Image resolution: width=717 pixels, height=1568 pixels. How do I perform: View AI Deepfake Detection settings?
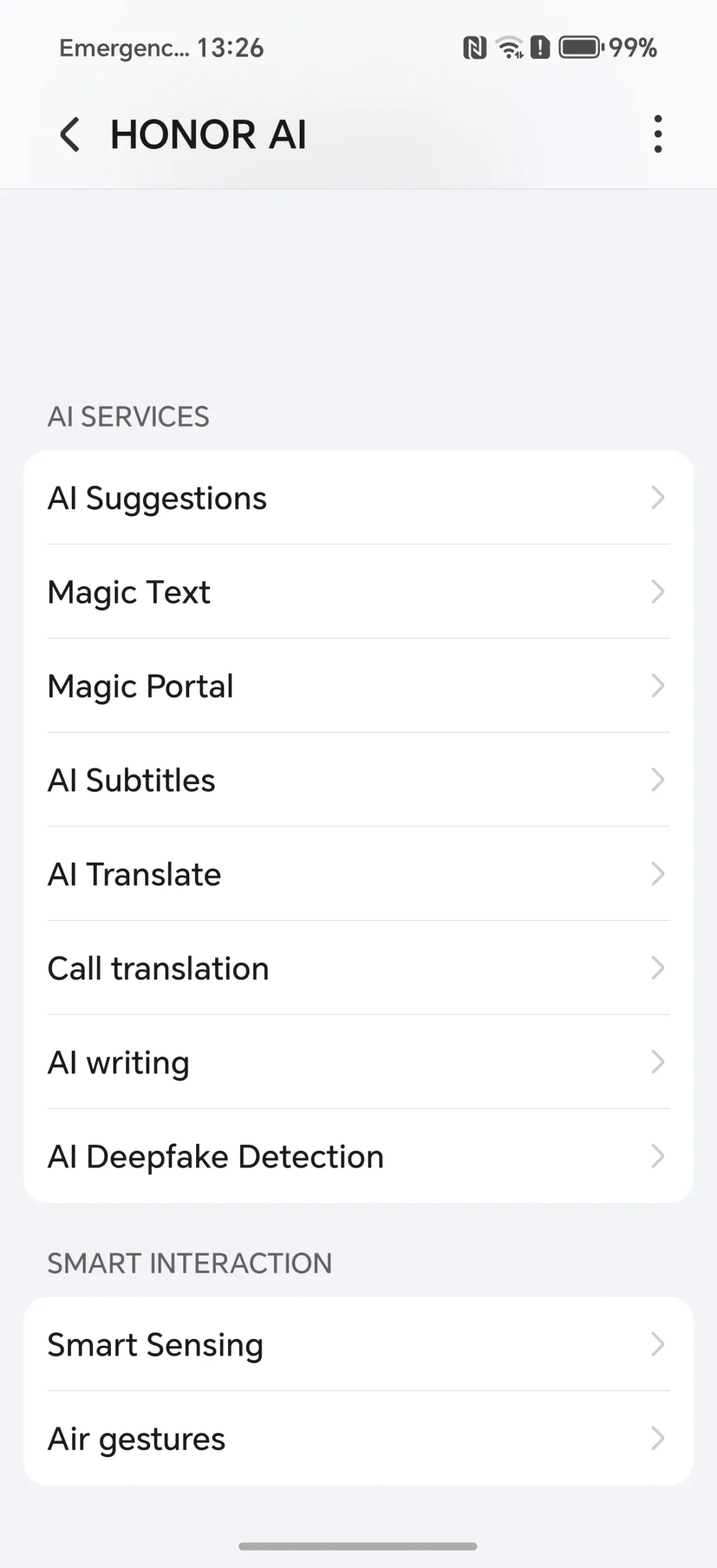[358, 1156]
